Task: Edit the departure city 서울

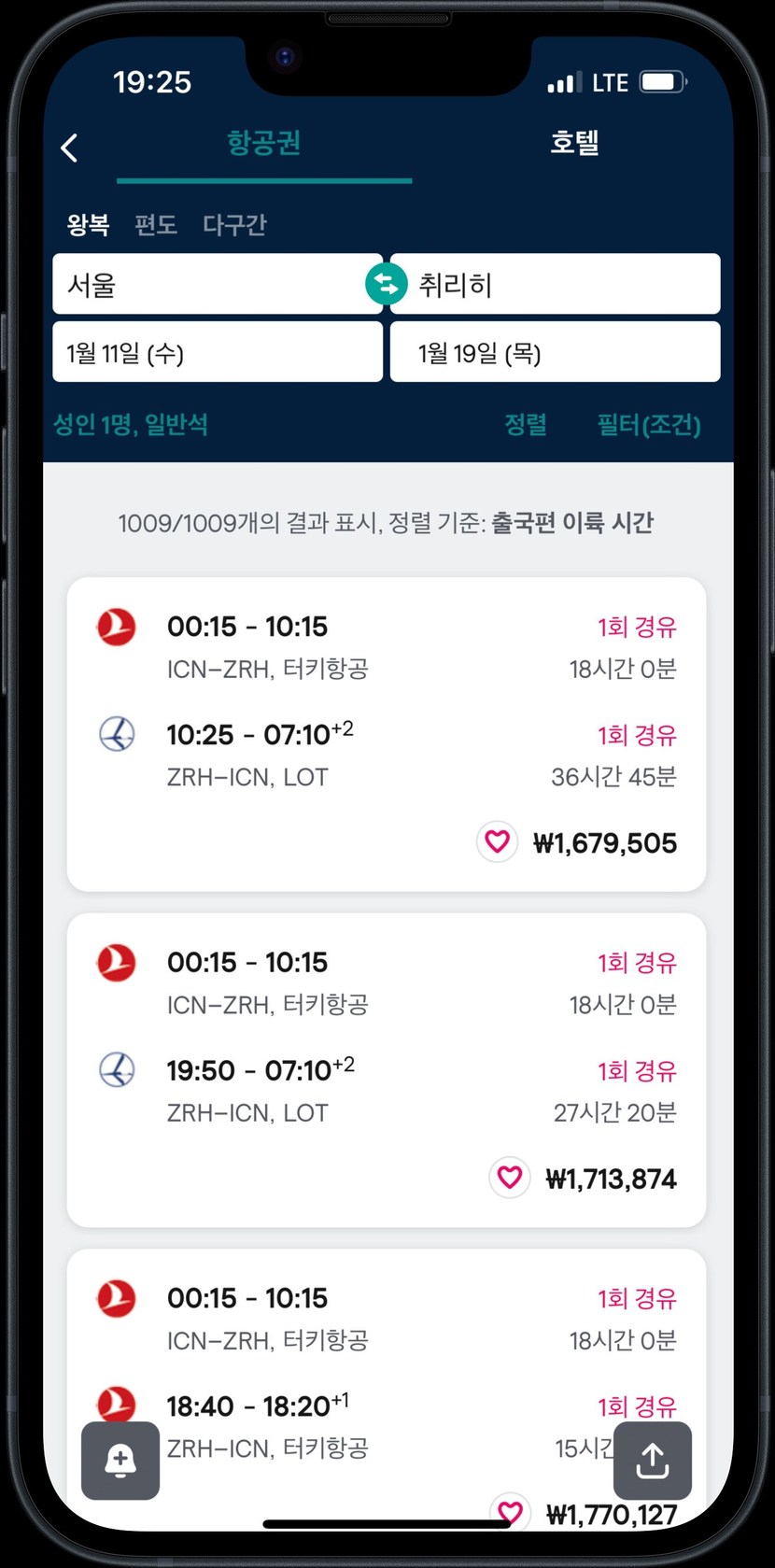Action: point(205,284)
